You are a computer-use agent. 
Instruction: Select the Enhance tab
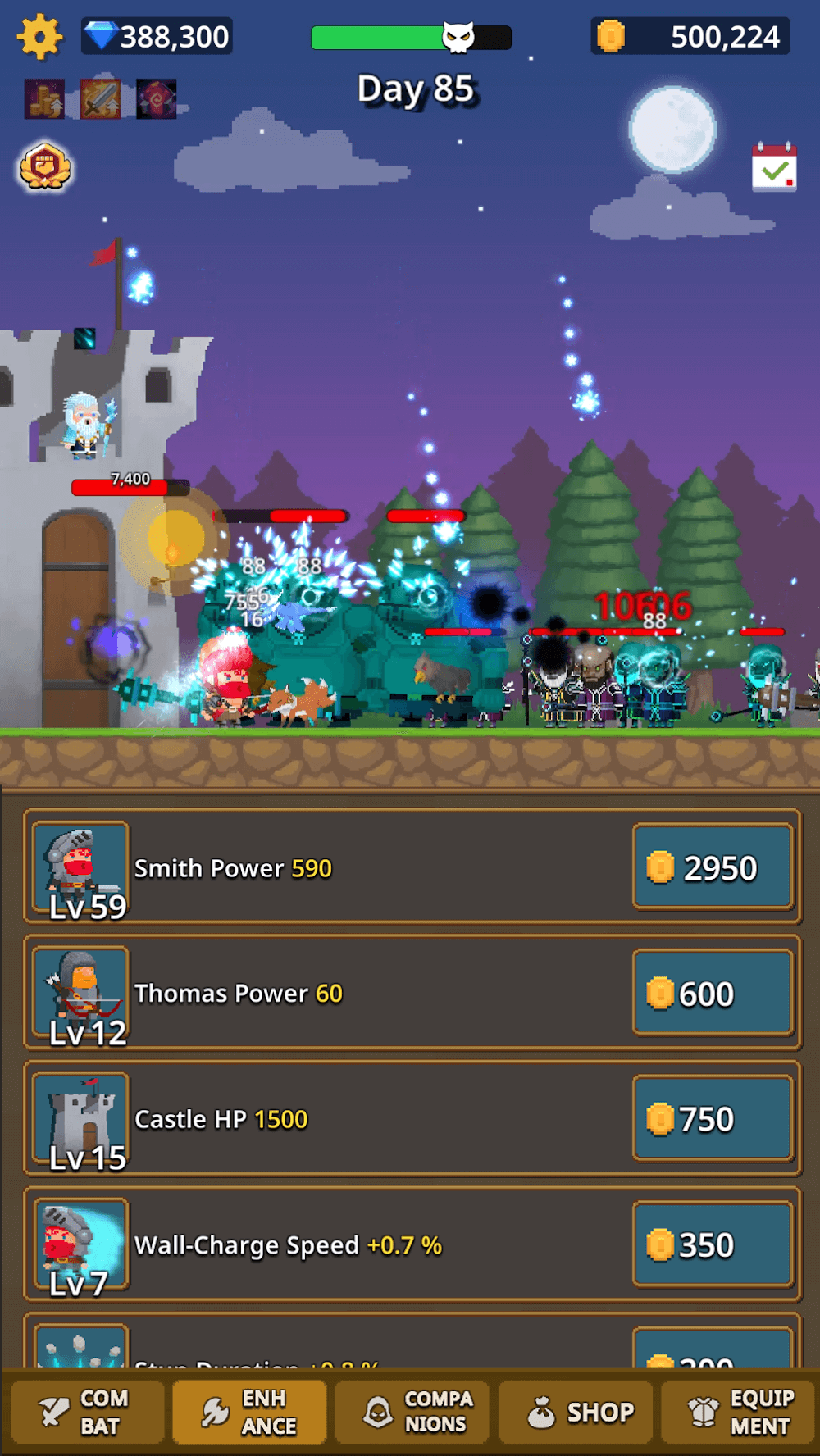click(249, 1412)
